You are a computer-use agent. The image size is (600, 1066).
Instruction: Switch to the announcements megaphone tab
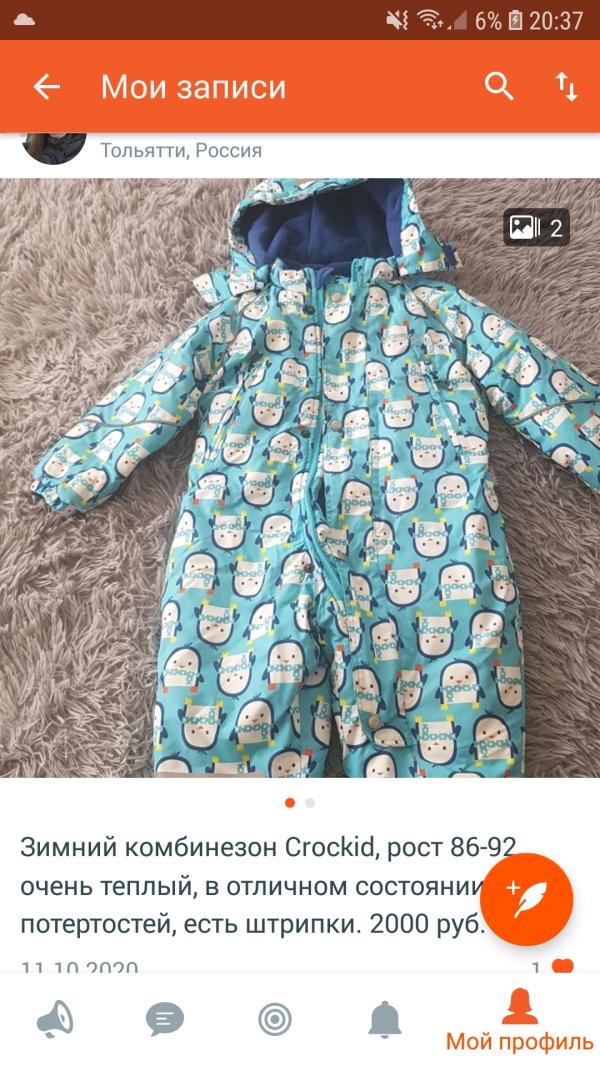(x=55, y=1020)
